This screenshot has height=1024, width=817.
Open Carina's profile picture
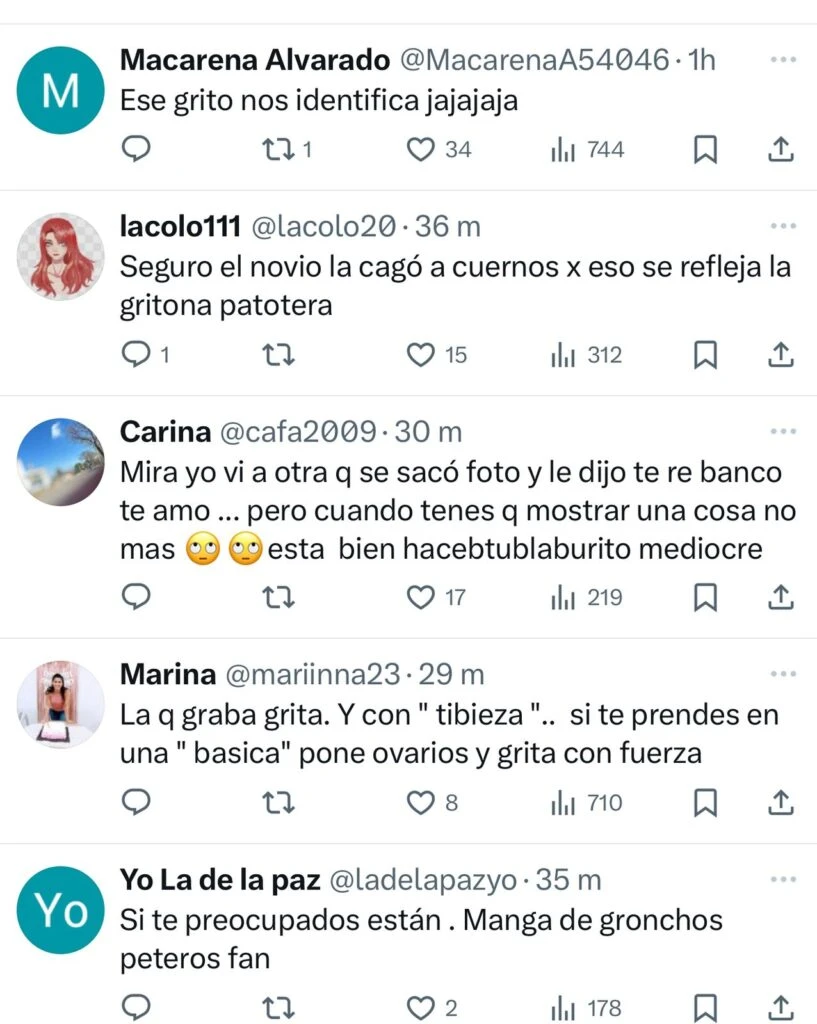point(61,461)
